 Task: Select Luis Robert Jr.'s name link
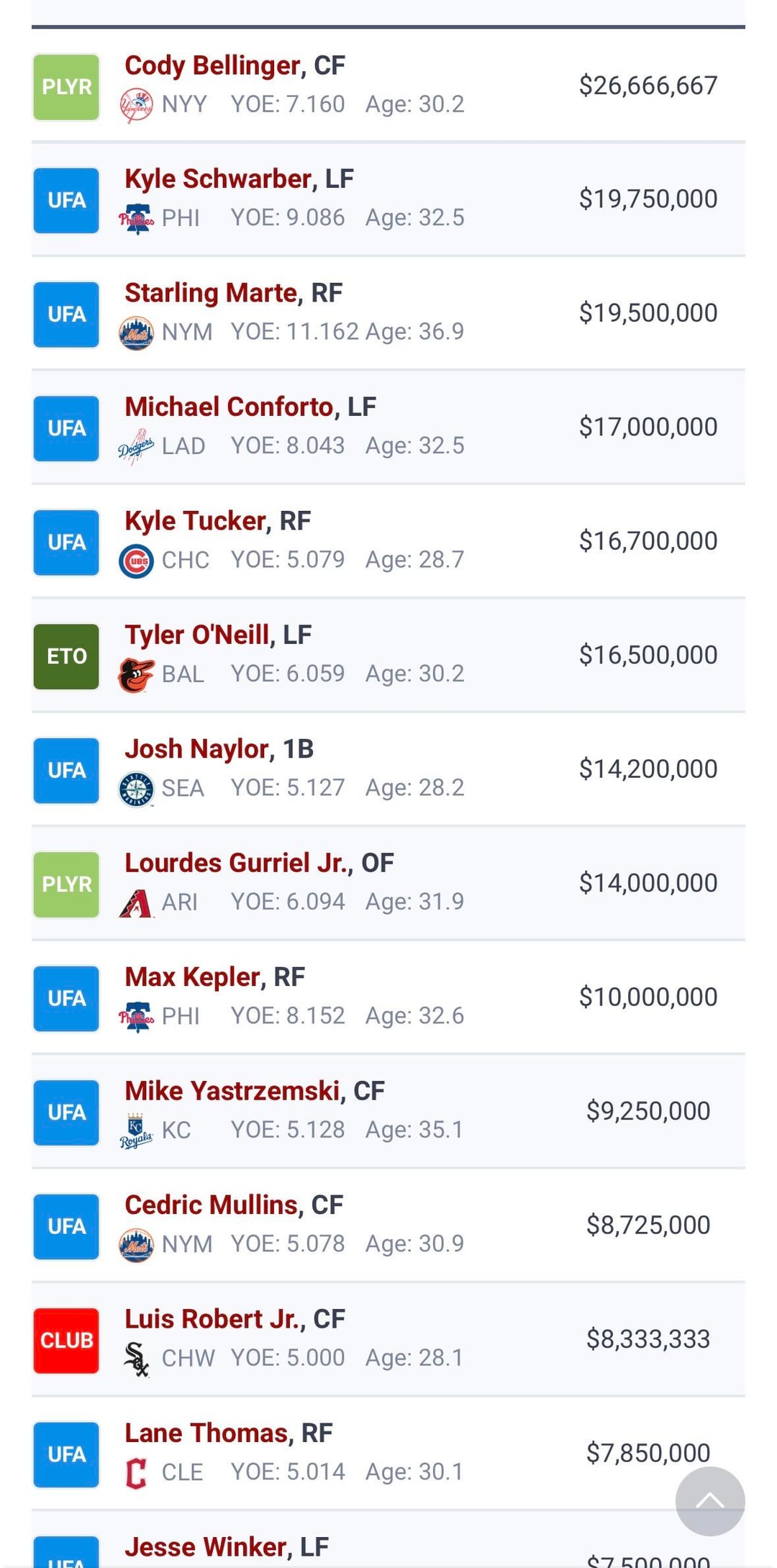(x=212, y=1319)
